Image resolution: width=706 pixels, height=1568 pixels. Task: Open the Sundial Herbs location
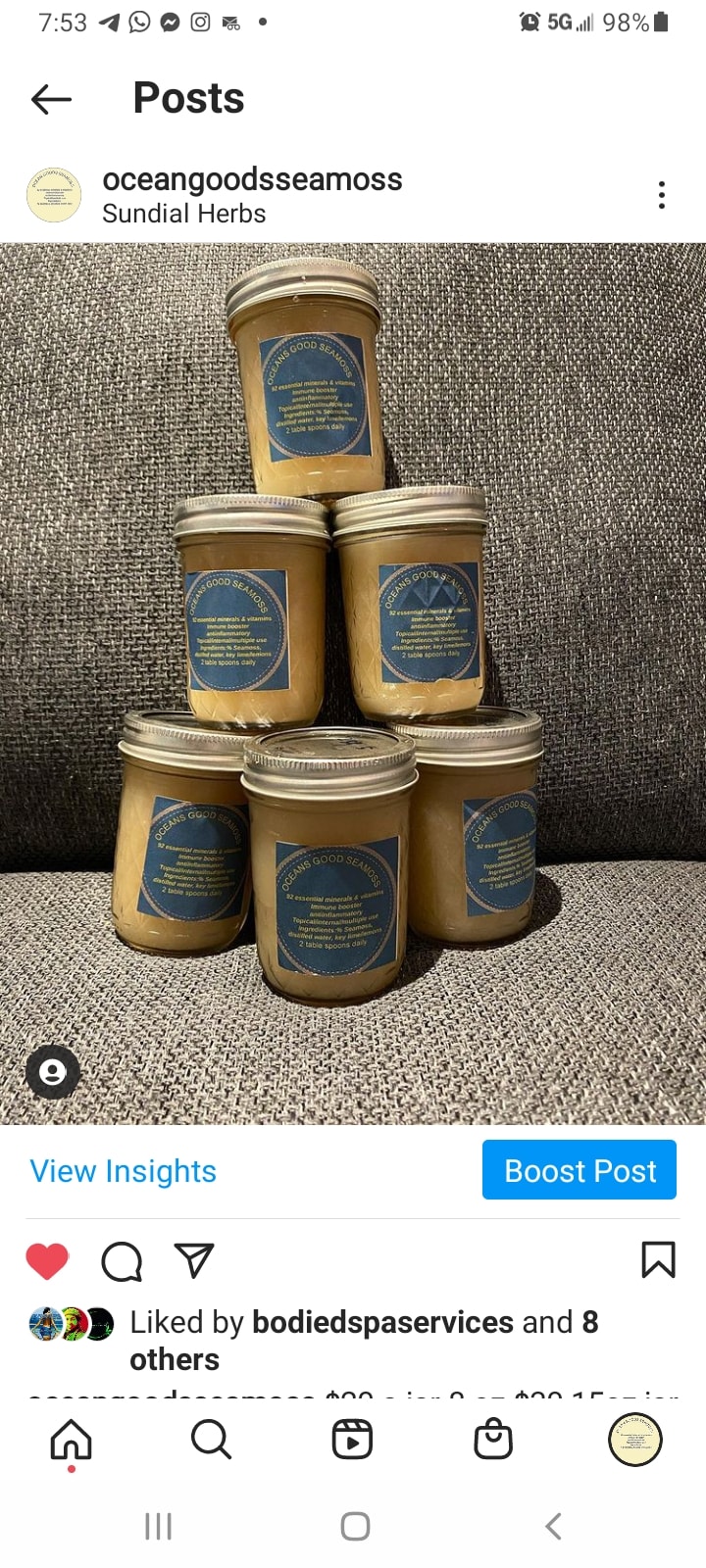[184, 214]
